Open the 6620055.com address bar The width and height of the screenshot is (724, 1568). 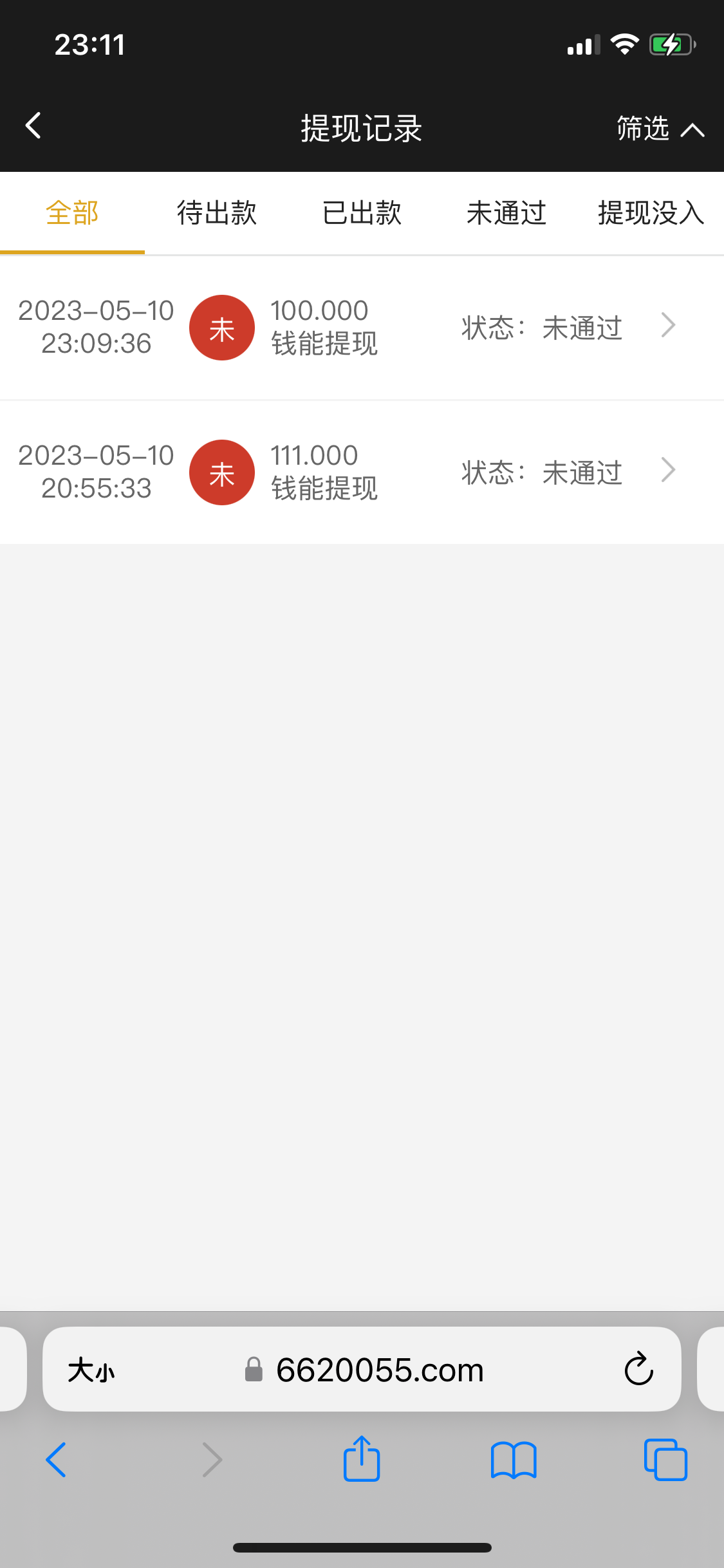pos(380,1370)
